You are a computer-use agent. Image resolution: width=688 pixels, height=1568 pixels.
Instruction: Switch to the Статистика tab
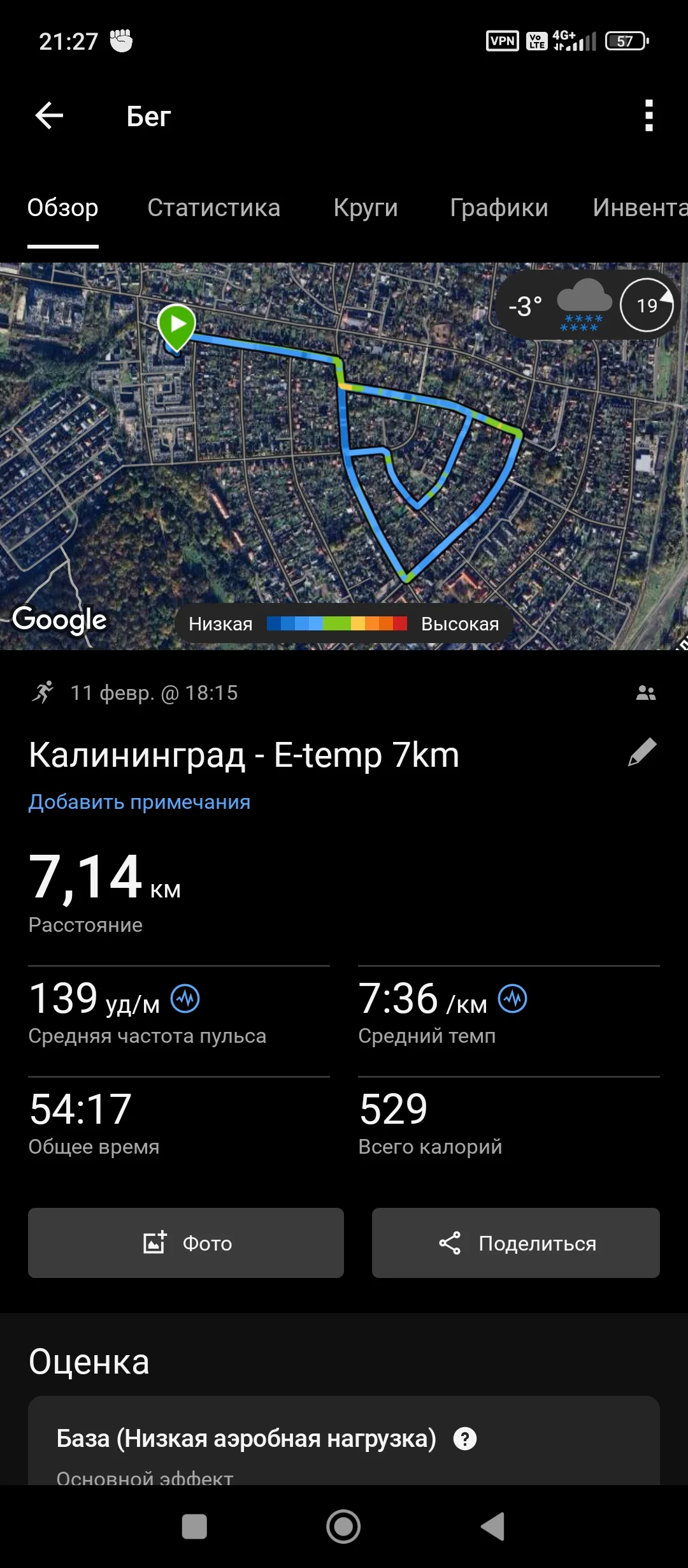point(214,208)
